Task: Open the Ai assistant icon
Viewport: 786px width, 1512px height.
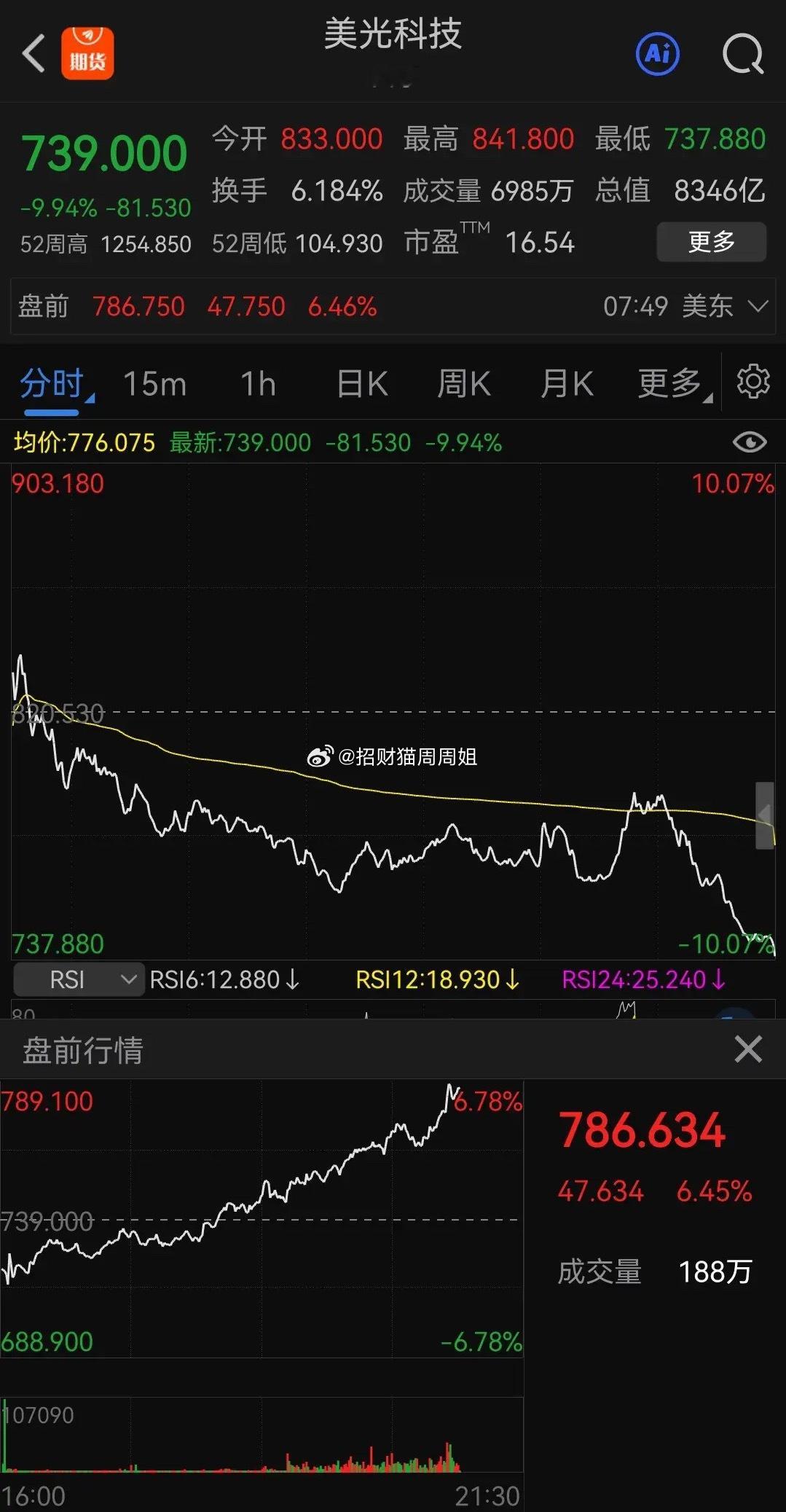Action: 658,54
